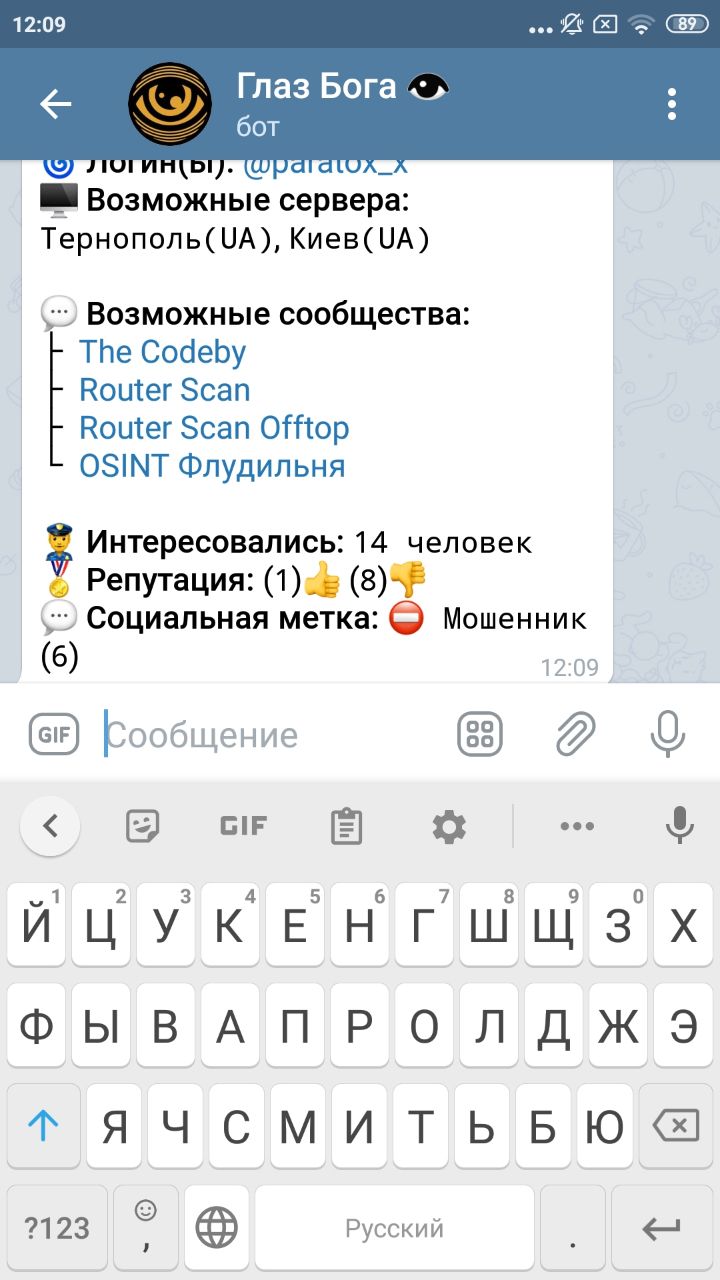Go back from the Глаз Бога chat
Screen dimensions: 720x1280
coord(55,104)
